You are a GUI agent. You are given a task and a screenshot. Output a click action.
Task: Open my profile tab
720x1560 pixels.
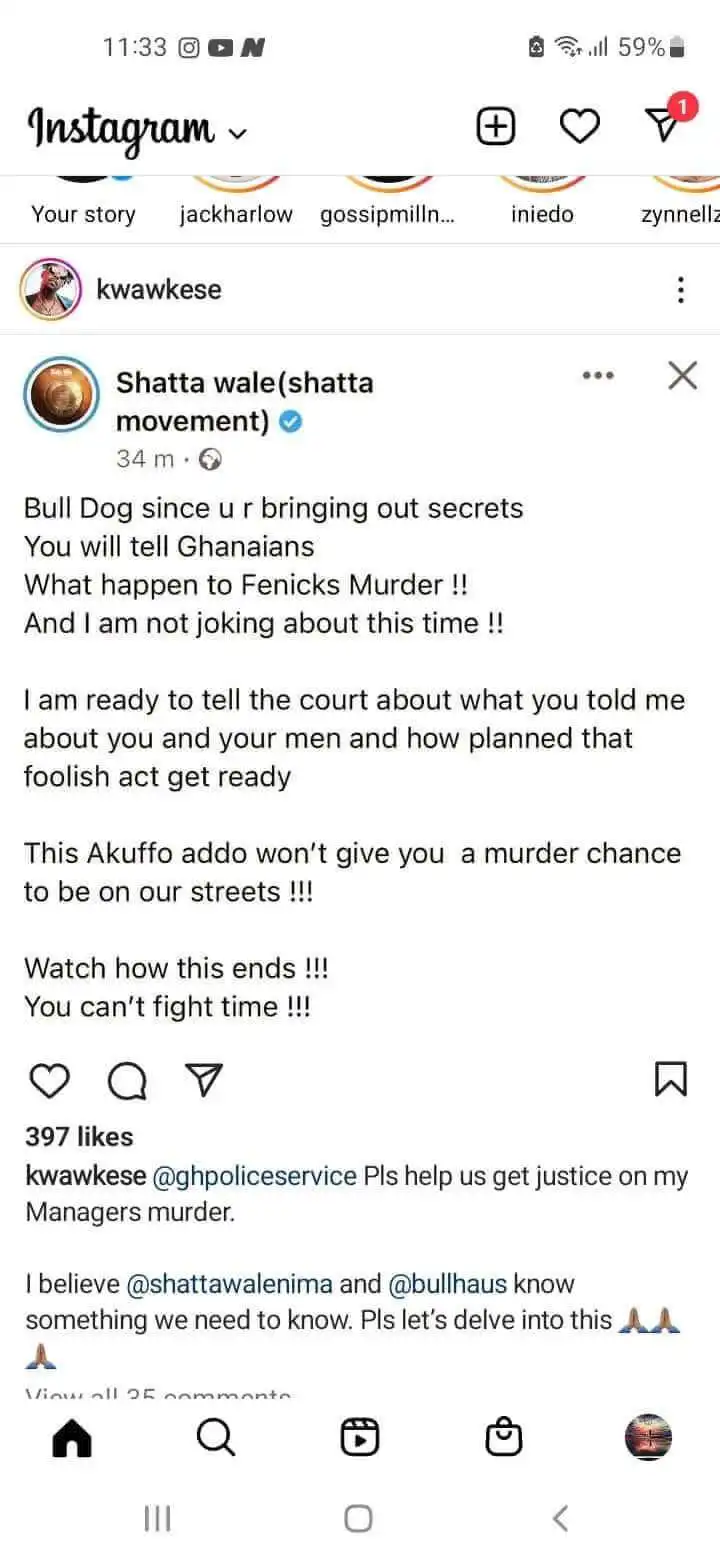647,1438
